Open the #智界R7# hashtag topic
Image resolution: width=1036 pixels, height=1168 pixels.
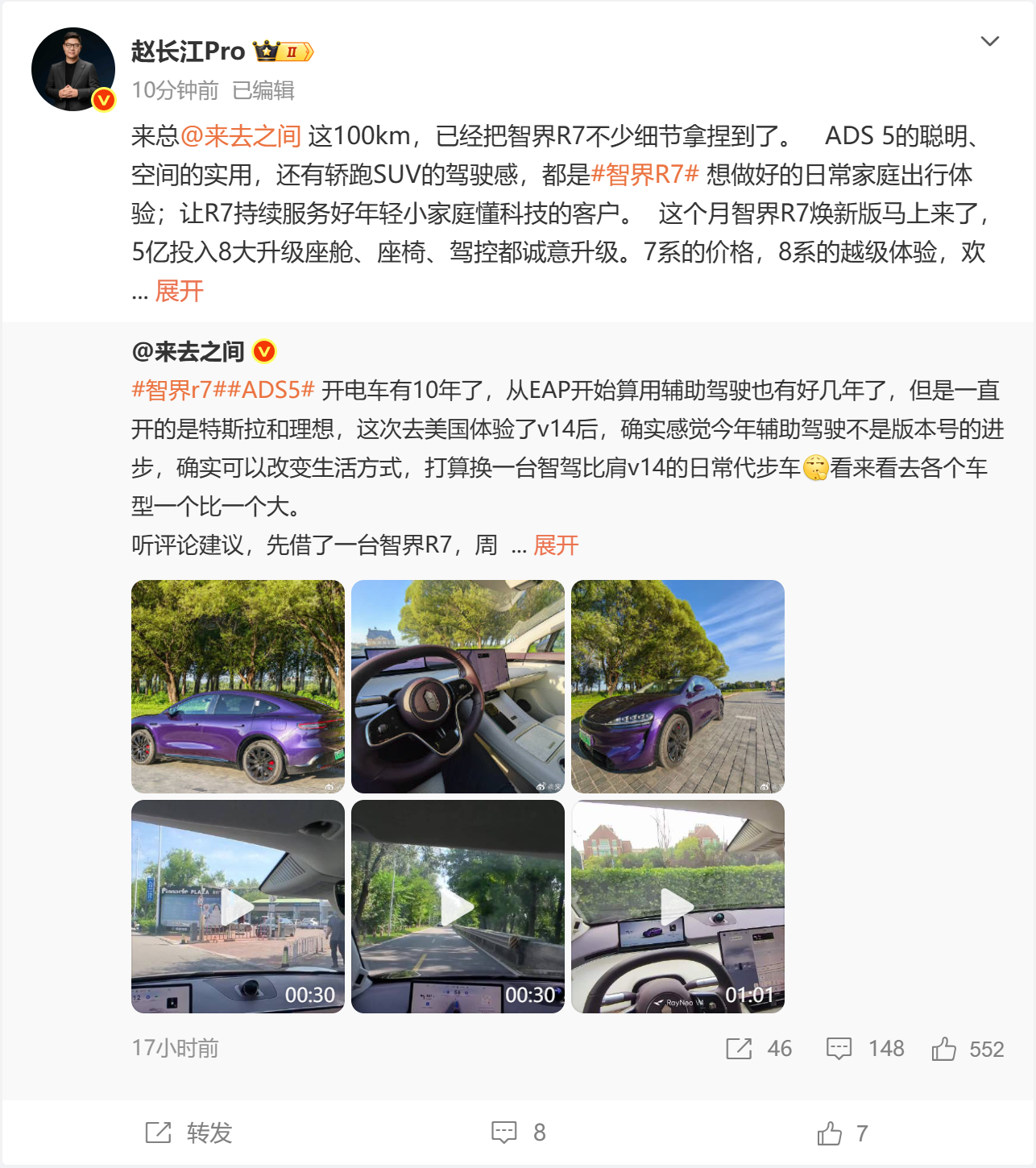[644, 174]
